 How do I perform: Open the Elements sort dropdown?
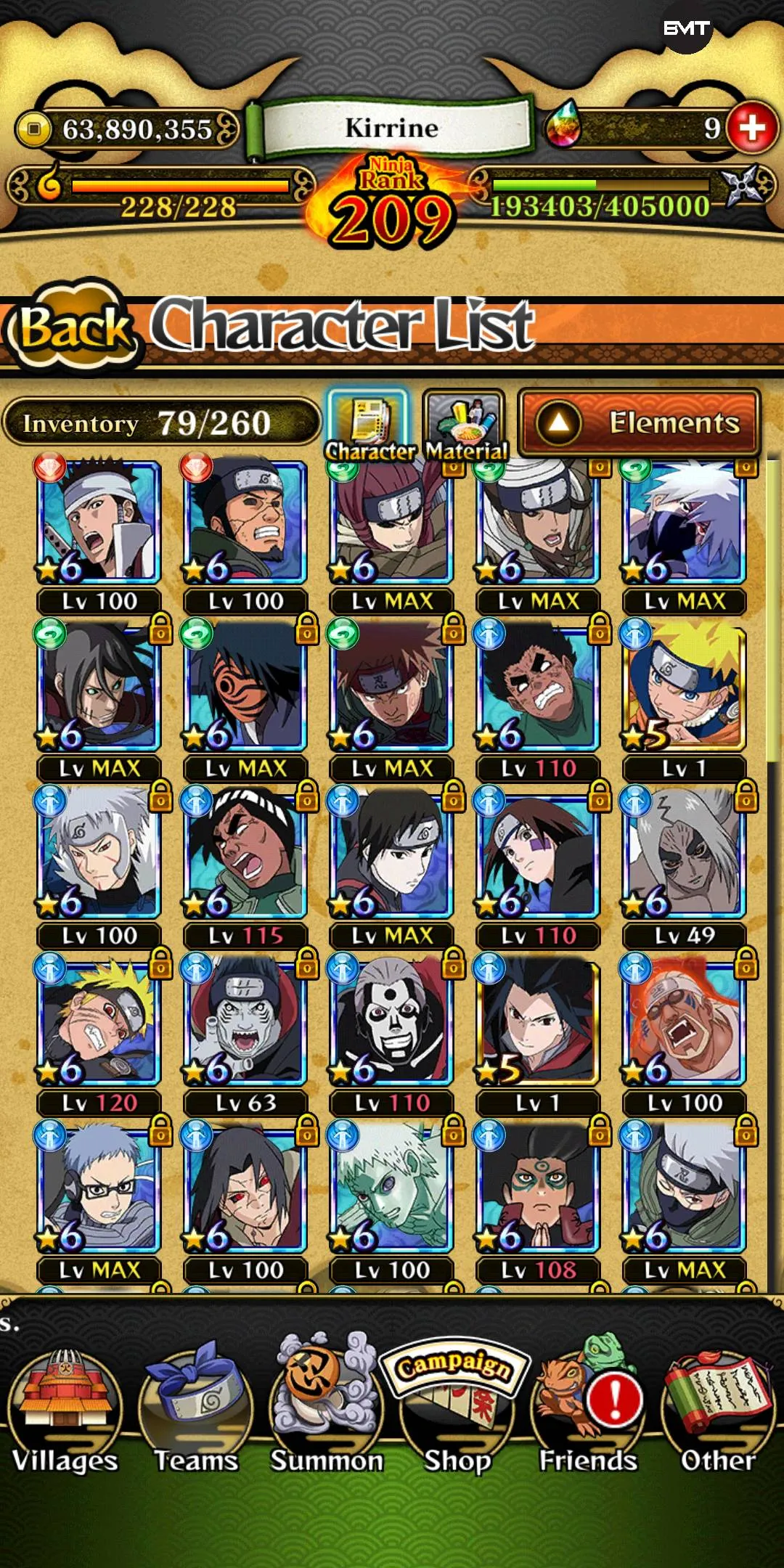[639, 423]
